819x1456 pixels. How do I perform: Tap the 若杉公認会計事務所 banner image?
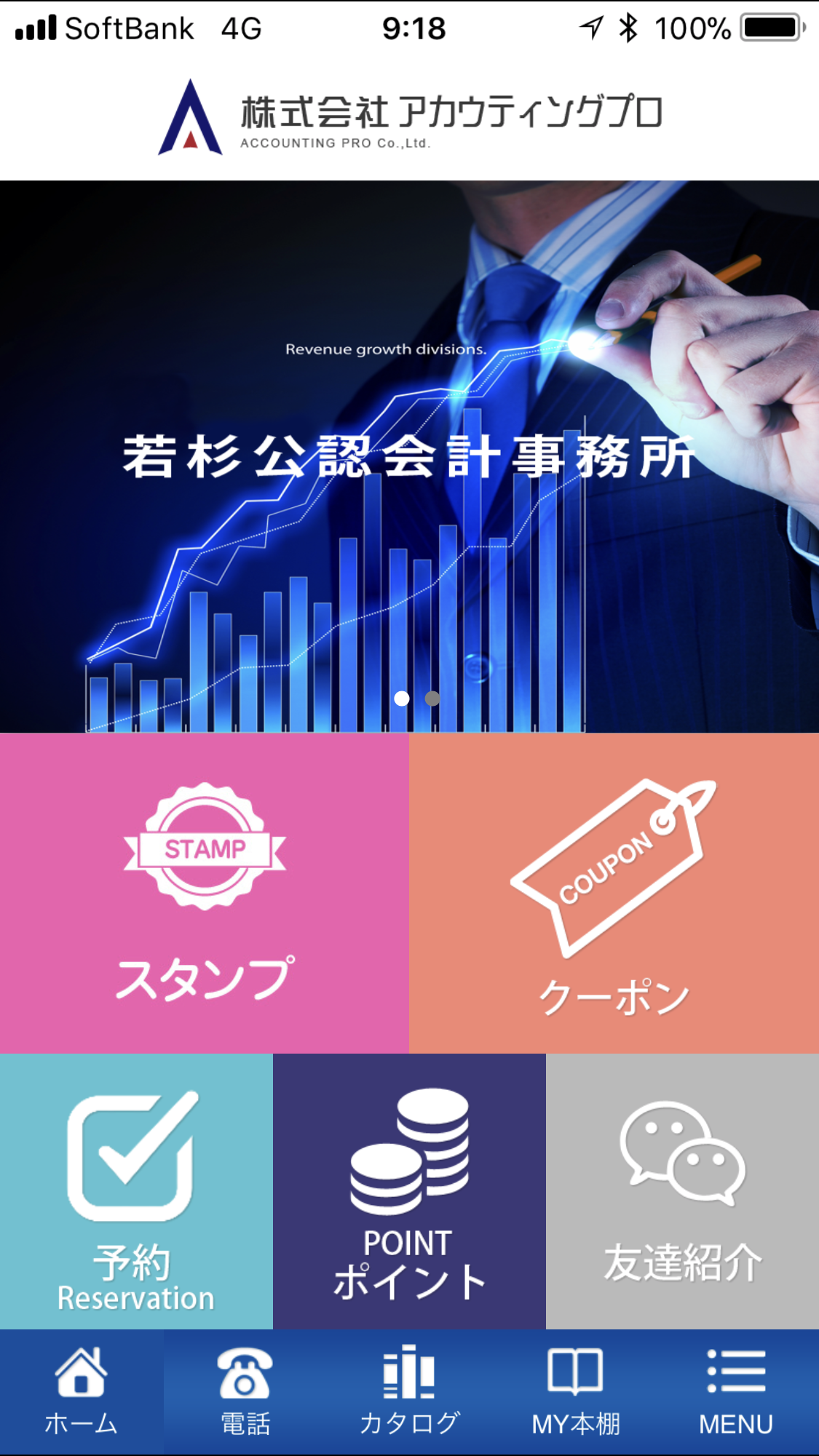409,456
